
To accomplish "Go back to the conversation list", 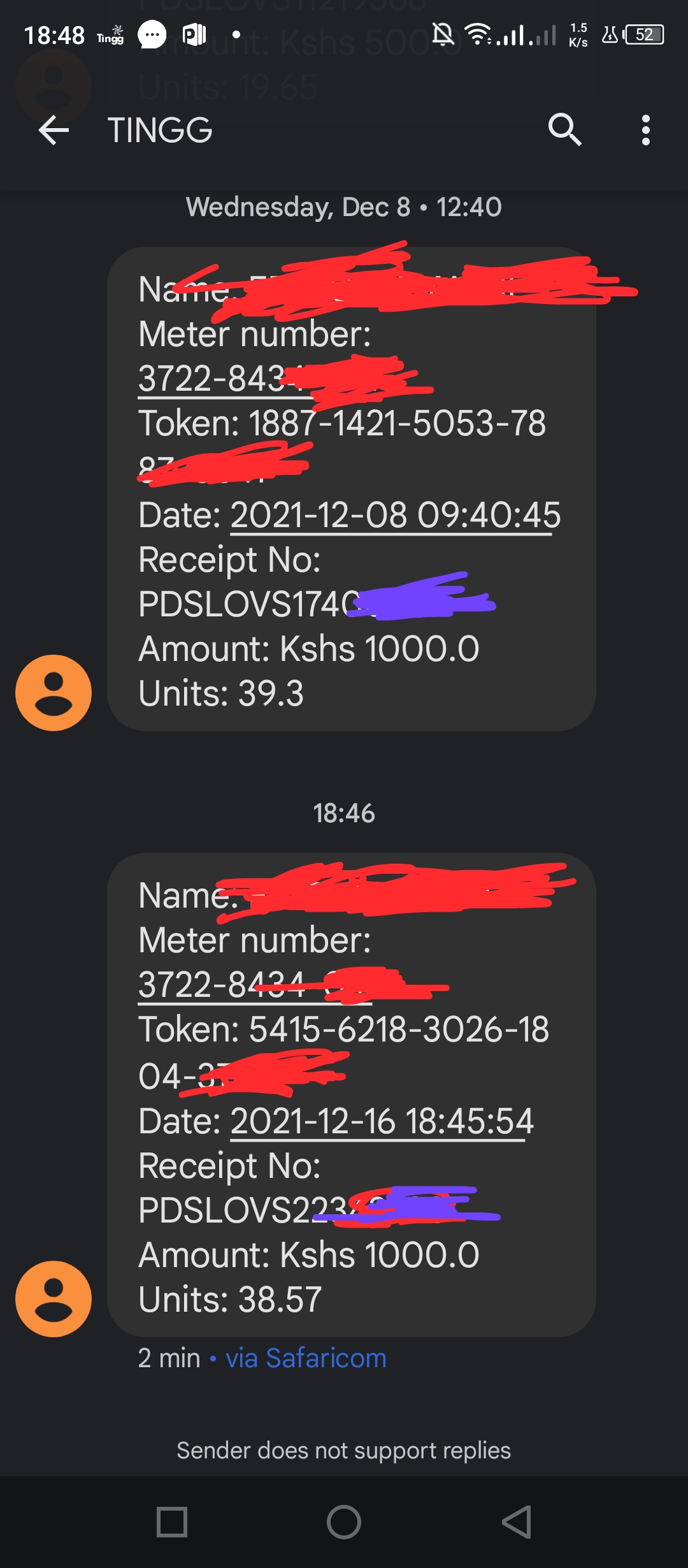I will 54,130.
